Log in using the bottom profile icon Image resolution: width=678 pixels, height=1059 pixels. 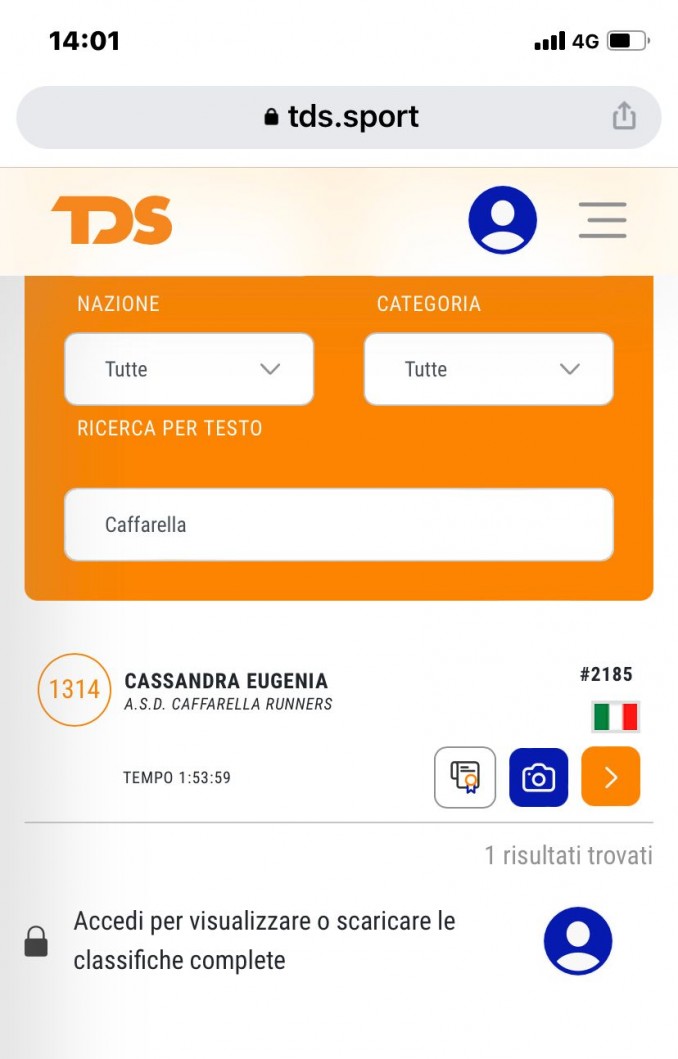point(577,940)
